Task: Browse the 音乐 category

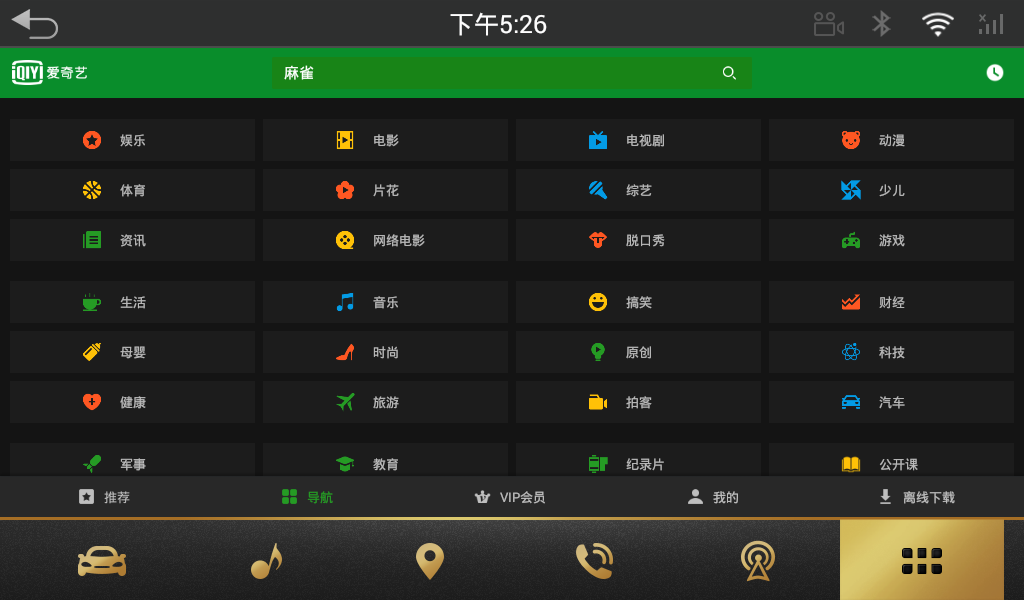Action: point(385,302)
